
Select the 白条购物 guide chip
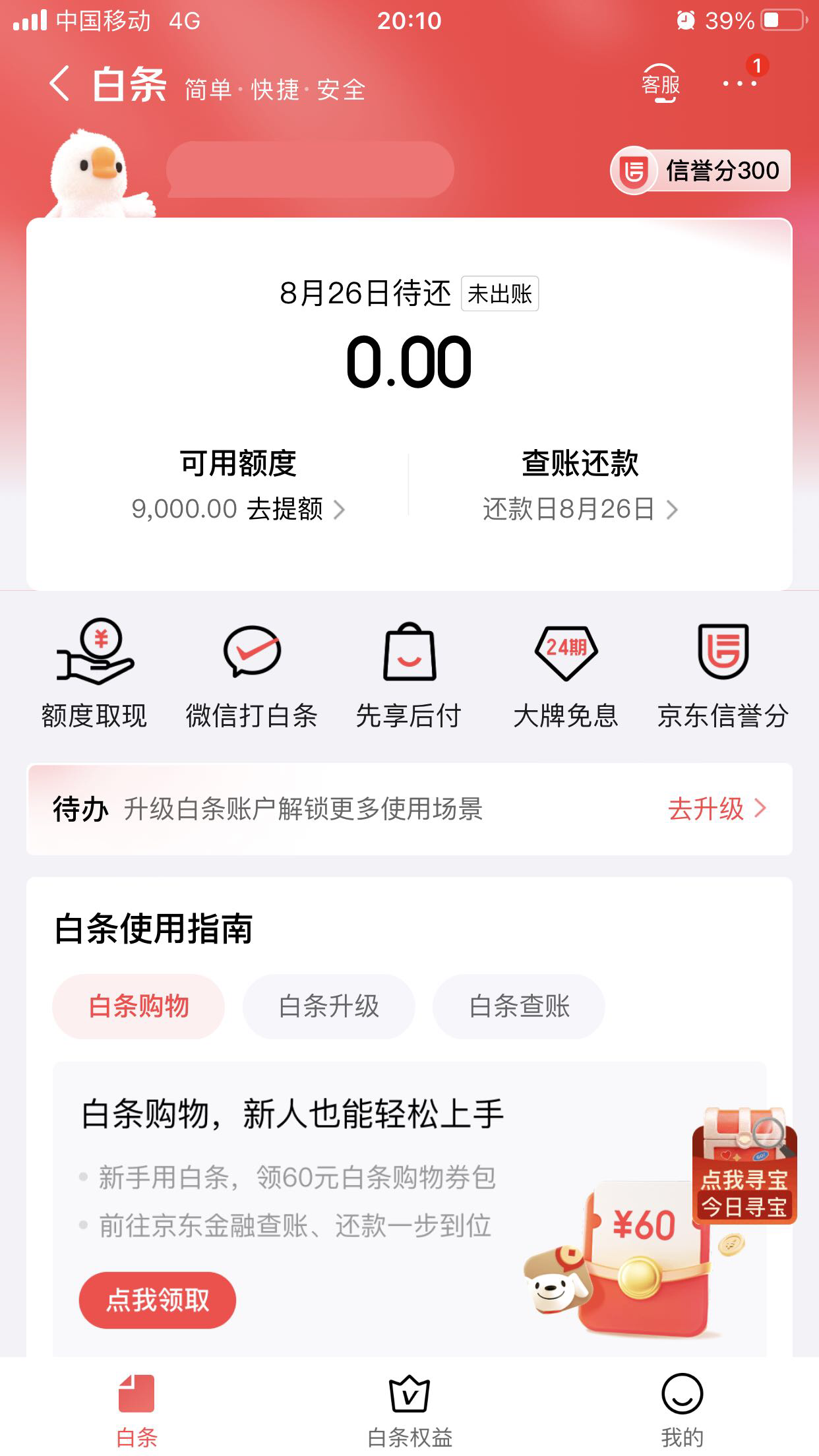click(138, 1006)
